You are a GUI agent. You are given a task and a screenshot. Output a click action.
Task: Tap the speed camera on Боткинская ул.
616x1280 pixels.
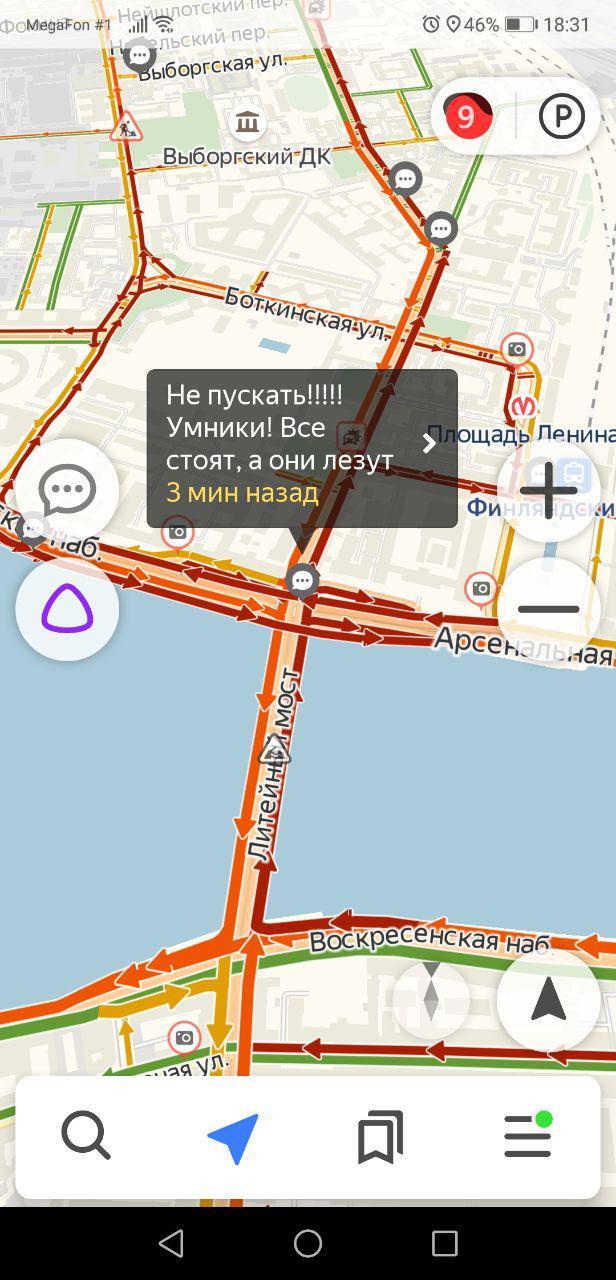(x=517, y=349)
